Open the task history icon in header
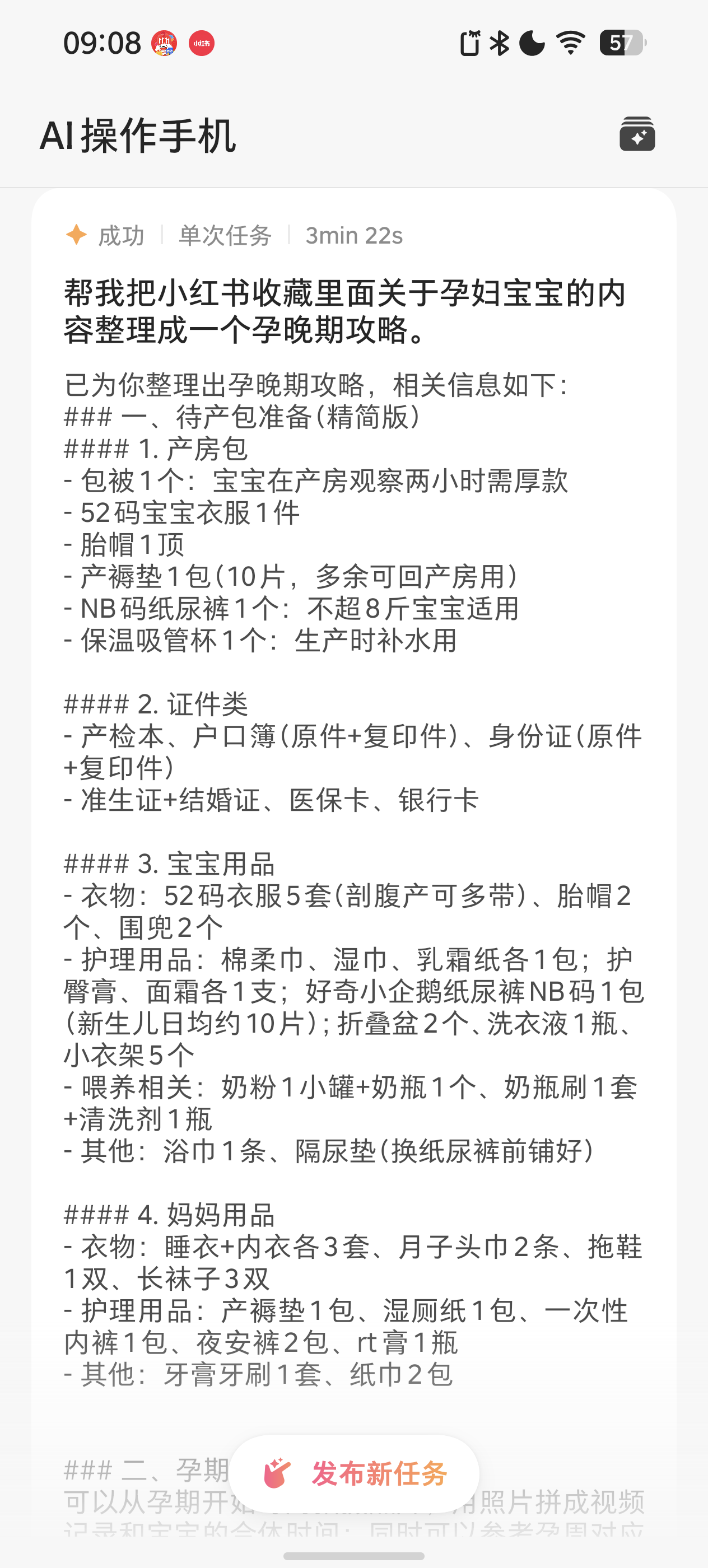The image size is (708, 1568). click(637, 134)
